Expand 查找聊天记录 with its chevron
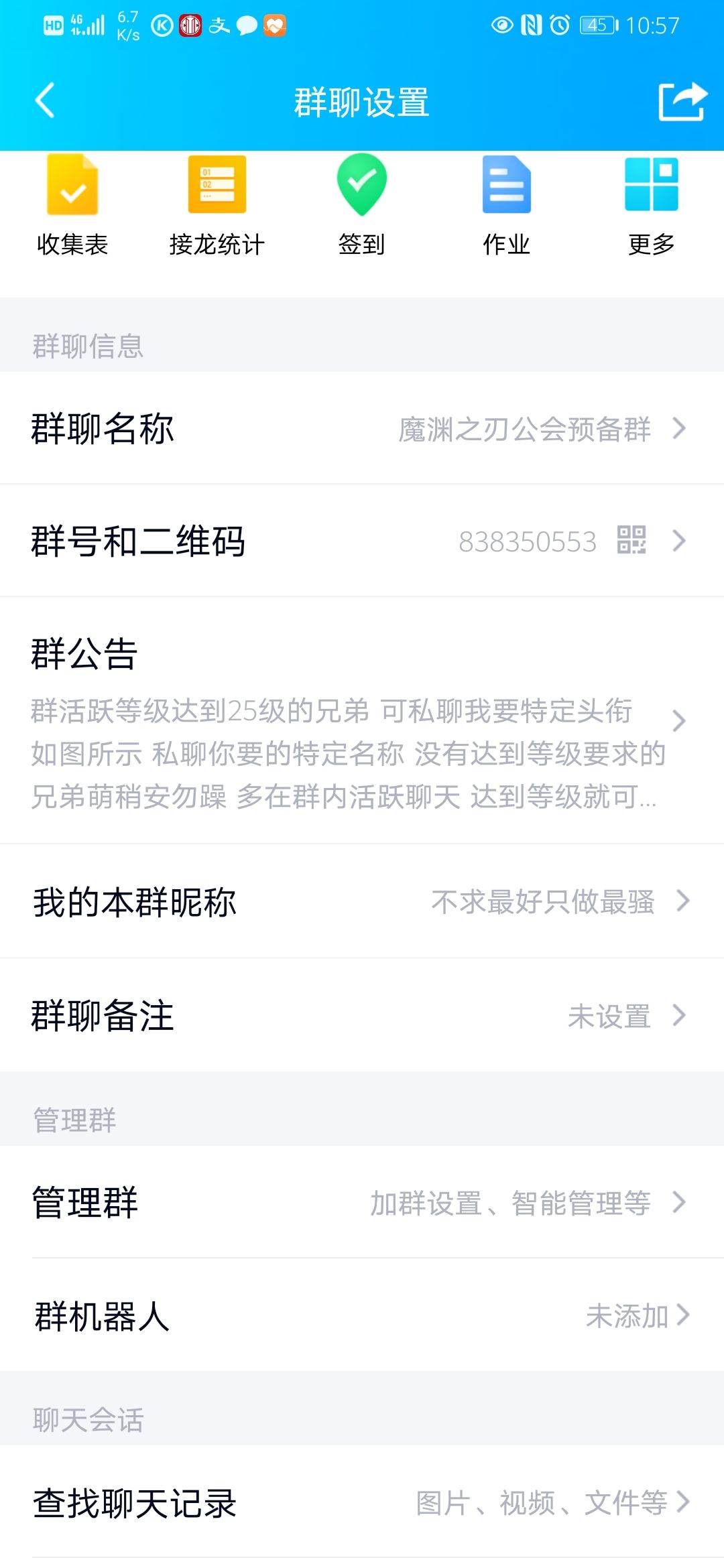The width and height of the screenshot is (724, 1568). (x=684, y=1504)
